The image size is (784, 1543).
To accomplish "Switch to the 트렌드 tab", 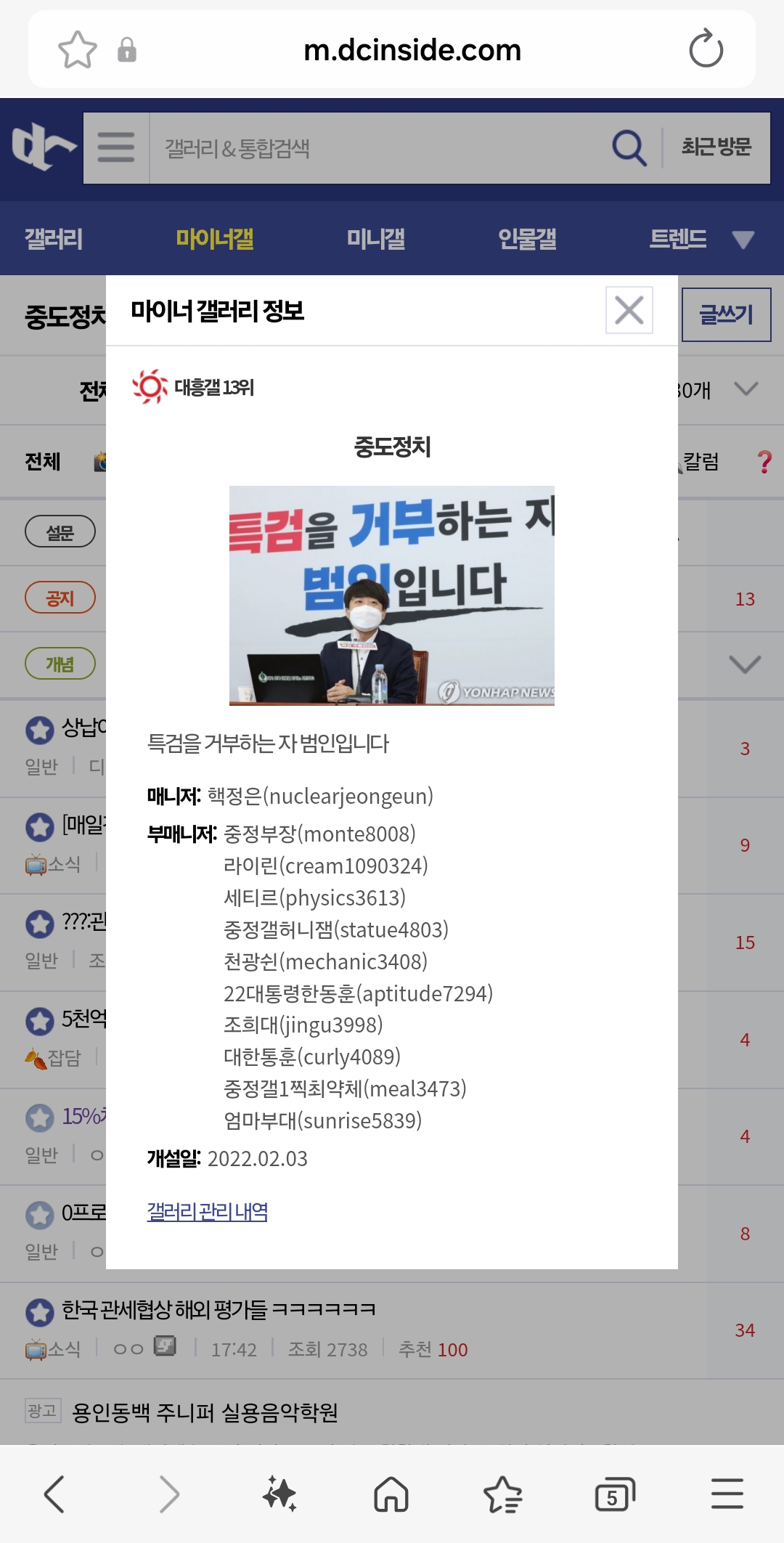I will click(x=678, y=239).
